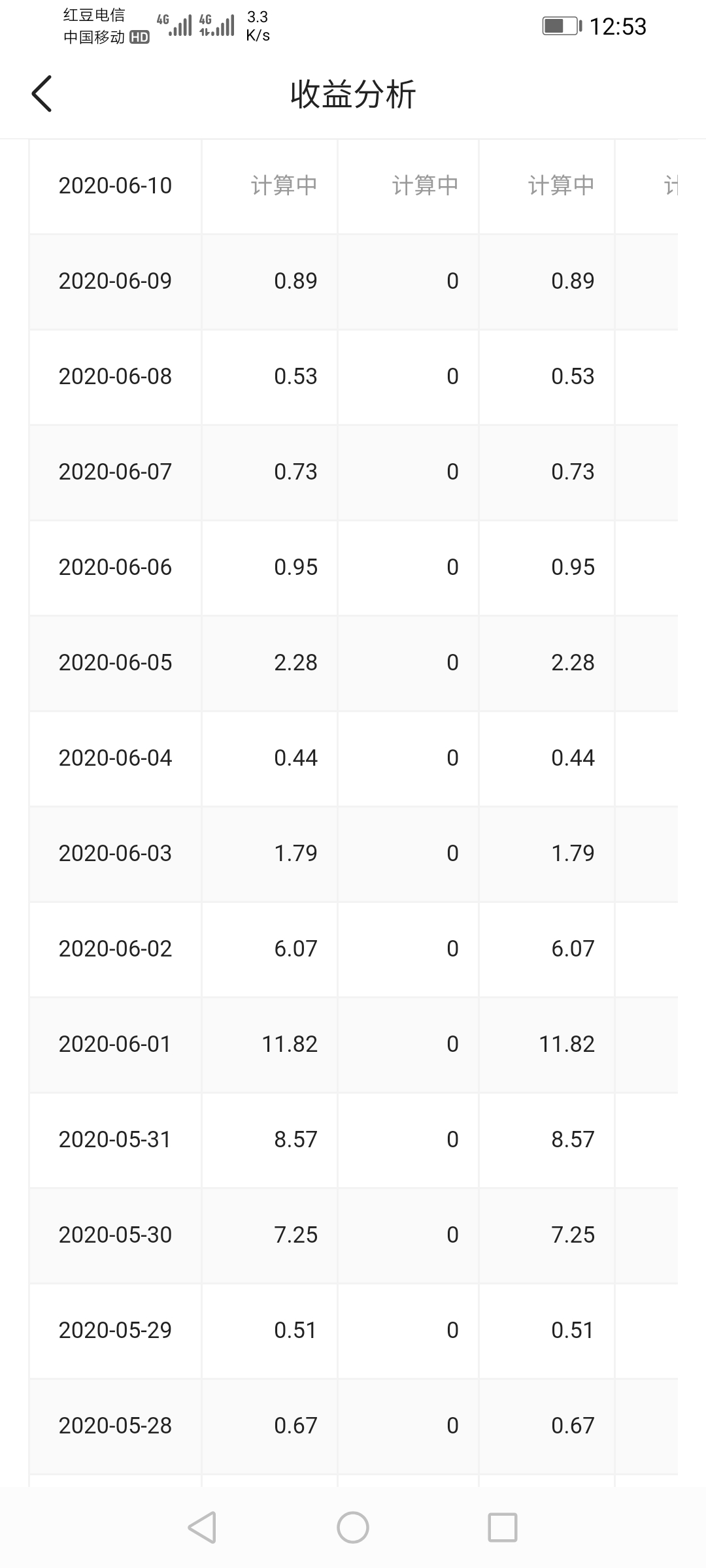Open the recent apps overview
The image size is (706, 1568).
tap(503, 1527)
